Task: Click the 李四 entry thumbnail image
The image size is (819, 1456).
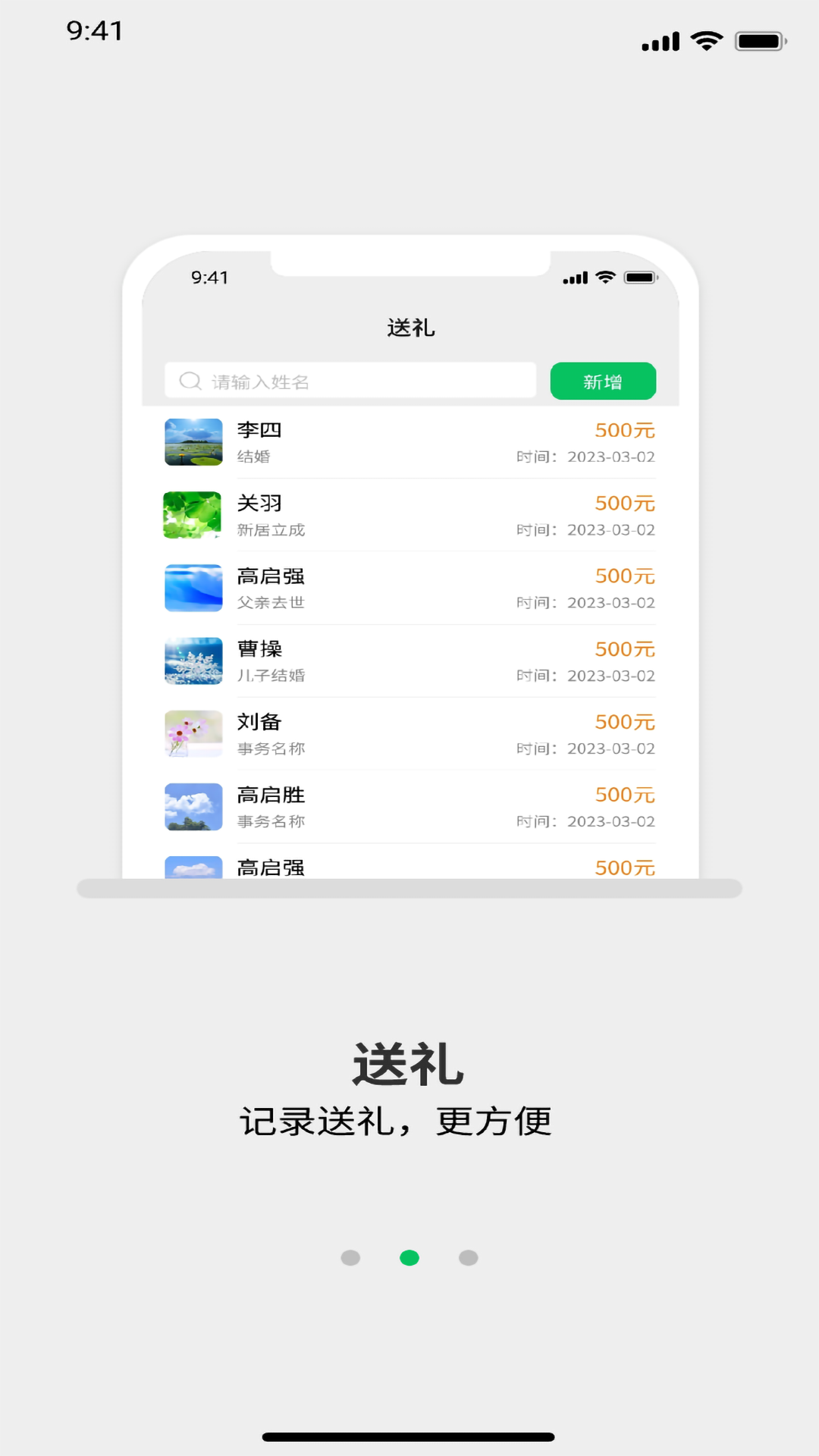Action: [193, 442]
